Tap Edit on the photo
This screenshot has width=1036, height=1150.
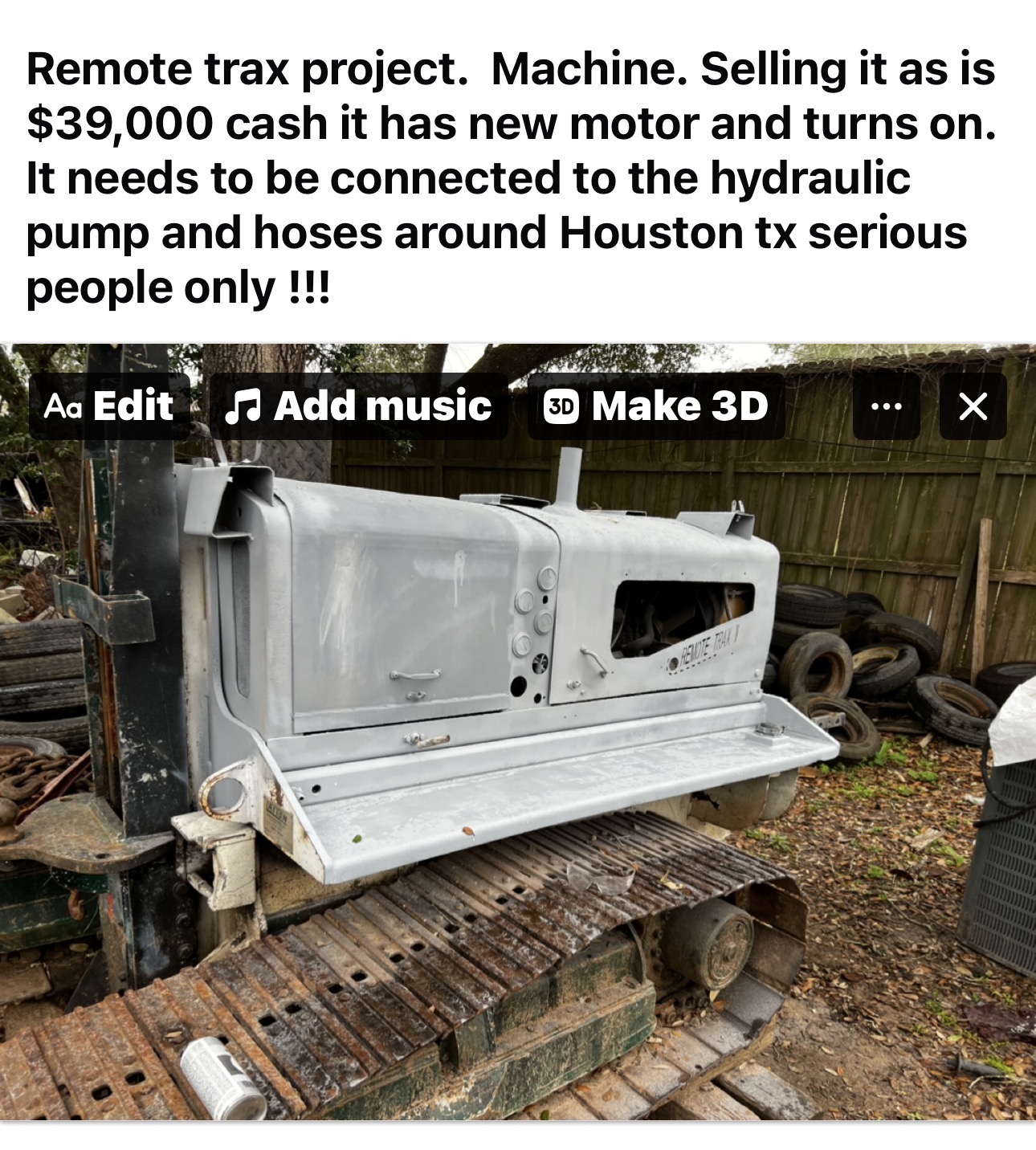click(109, 406)
